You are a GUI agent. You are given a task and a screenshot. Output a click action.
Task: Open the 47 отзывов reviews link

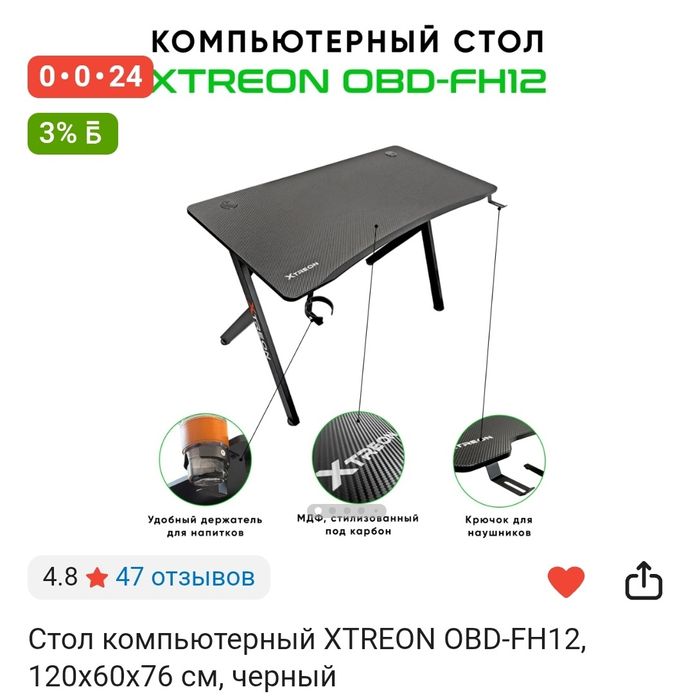pyautogui.click(x=185, y=577)
